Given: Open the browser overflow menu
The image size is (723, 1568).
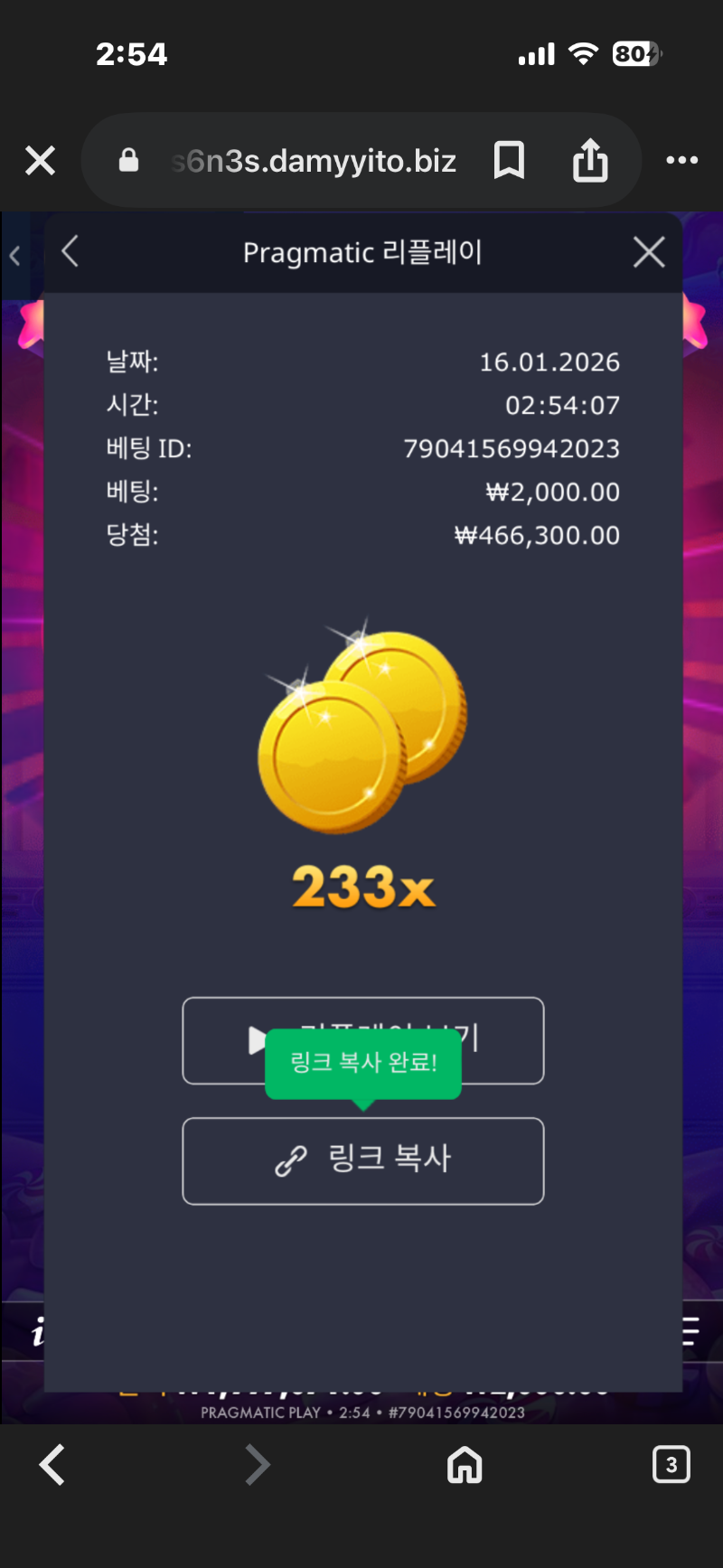Looking at the screenshot, I should [x=681, y=161].
